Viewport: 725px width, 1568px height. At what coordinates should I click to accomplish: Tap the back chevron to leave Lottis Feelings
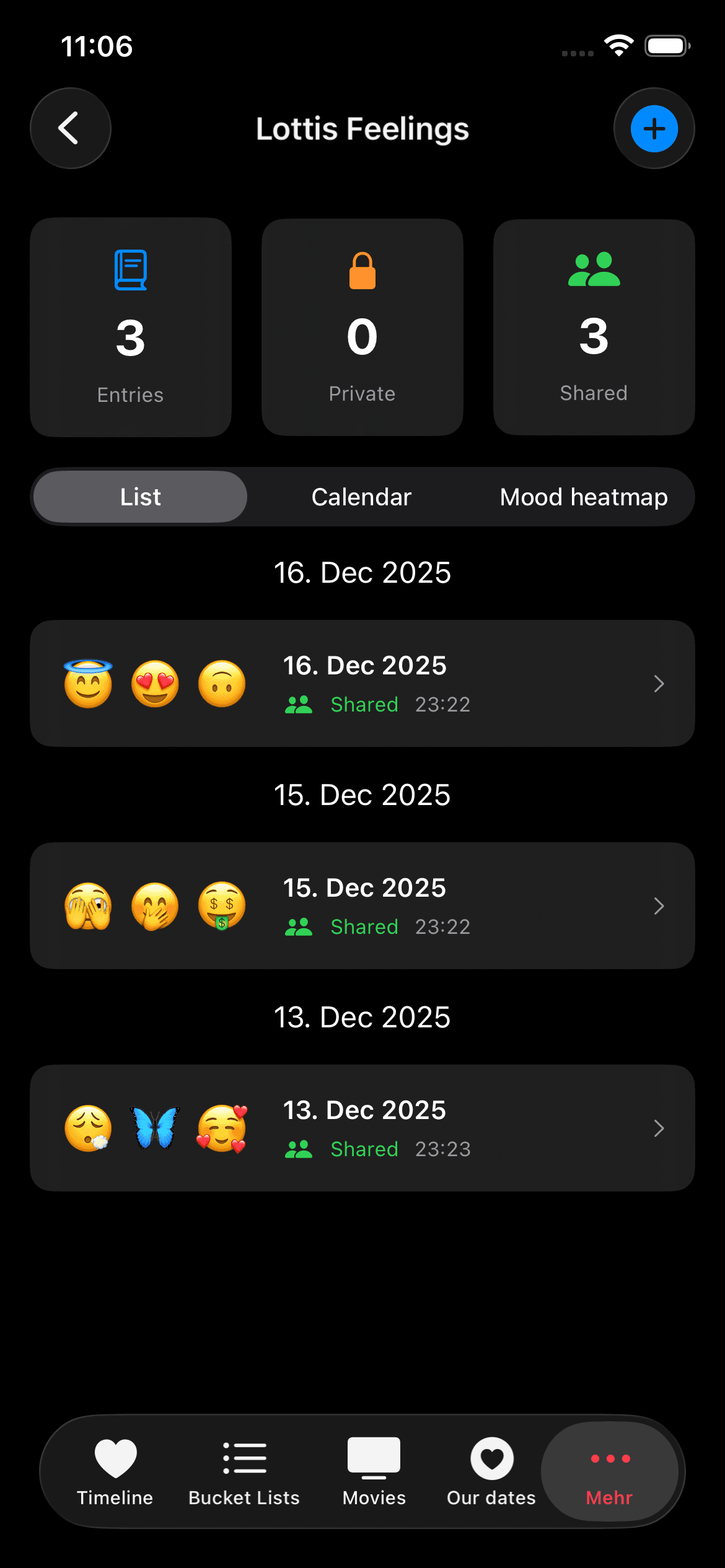click(70, 128)
